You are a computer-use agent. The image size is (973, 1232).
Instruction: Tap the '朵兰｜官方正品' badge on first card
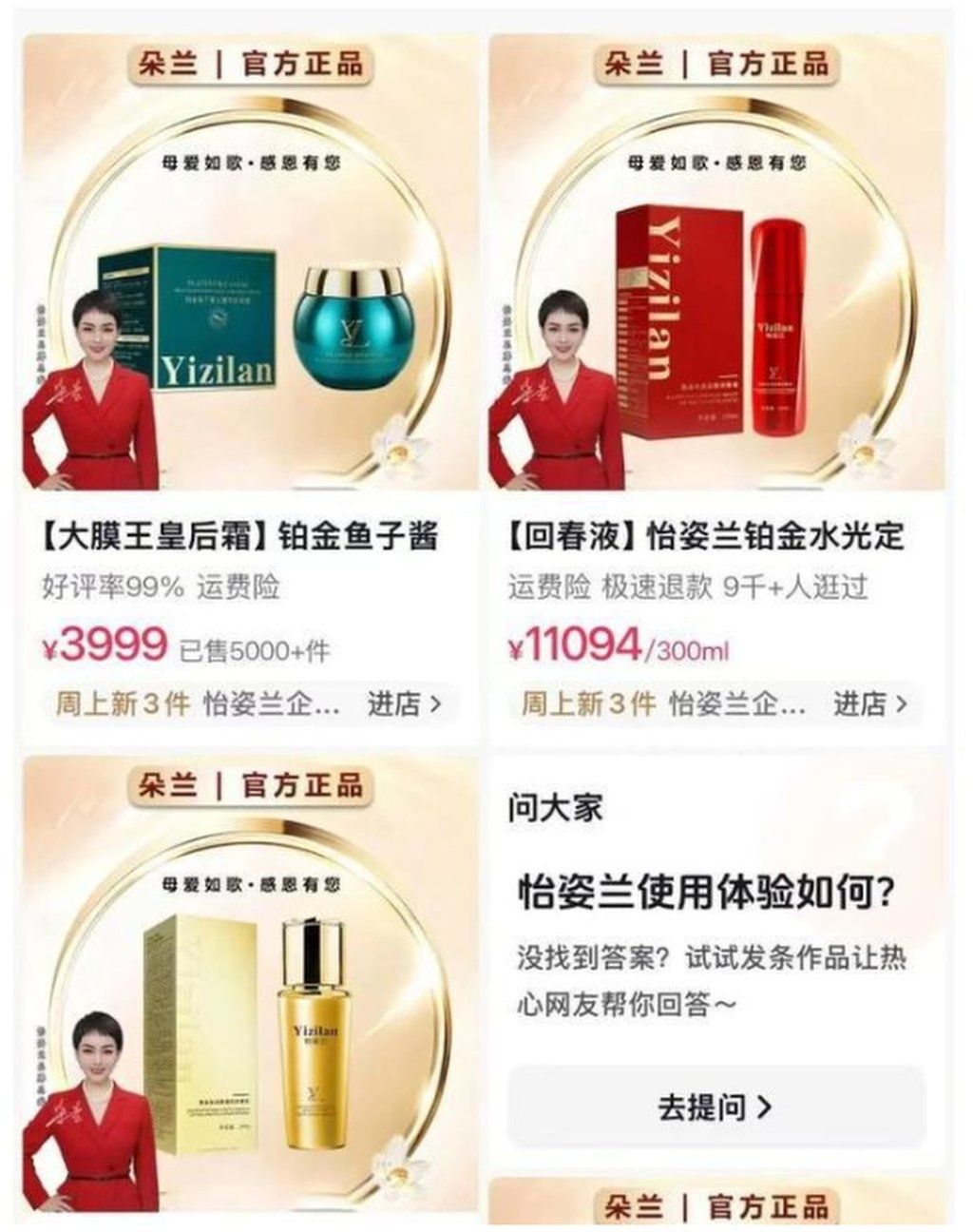click(x=249, y=65)
